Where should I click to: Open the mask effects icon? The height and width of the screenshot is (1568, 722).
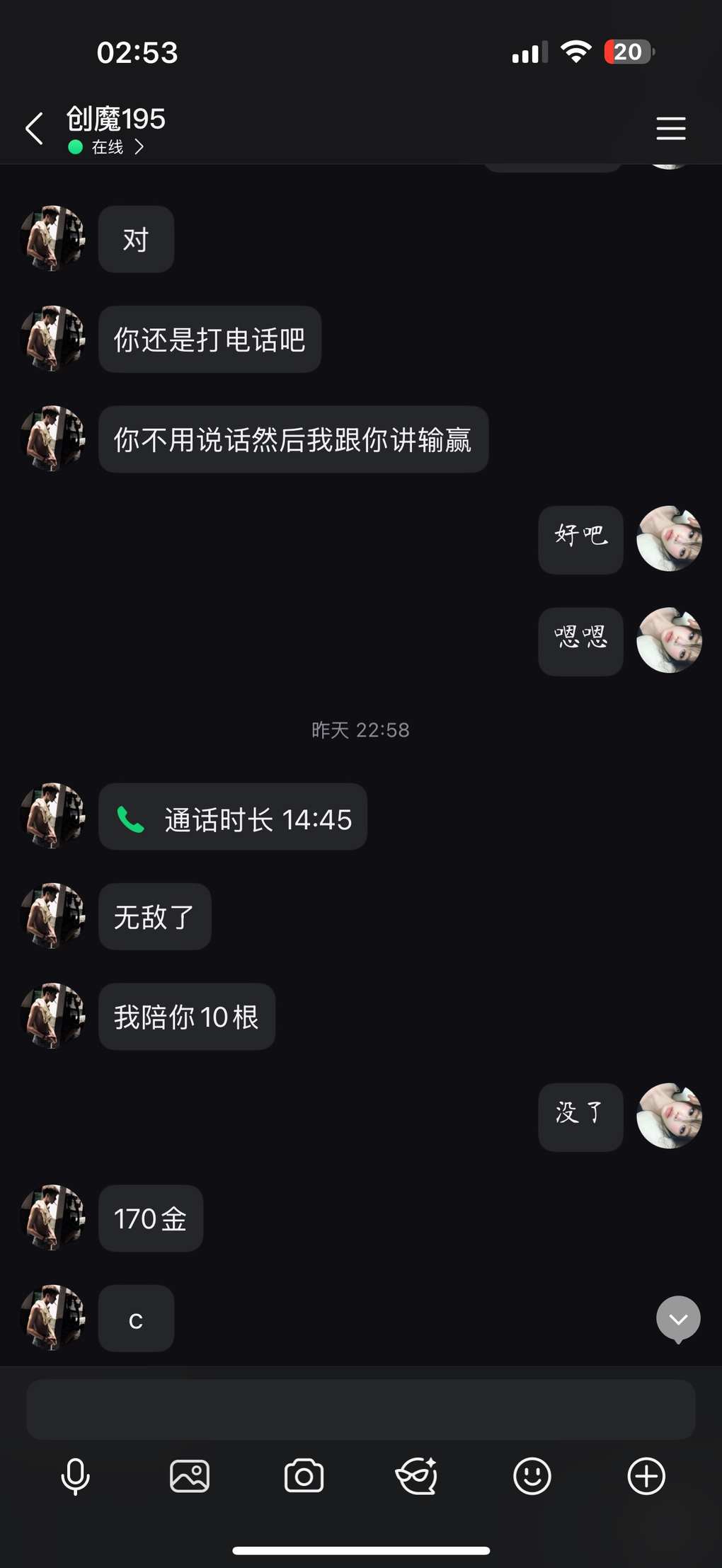[x=417, y=1477]
